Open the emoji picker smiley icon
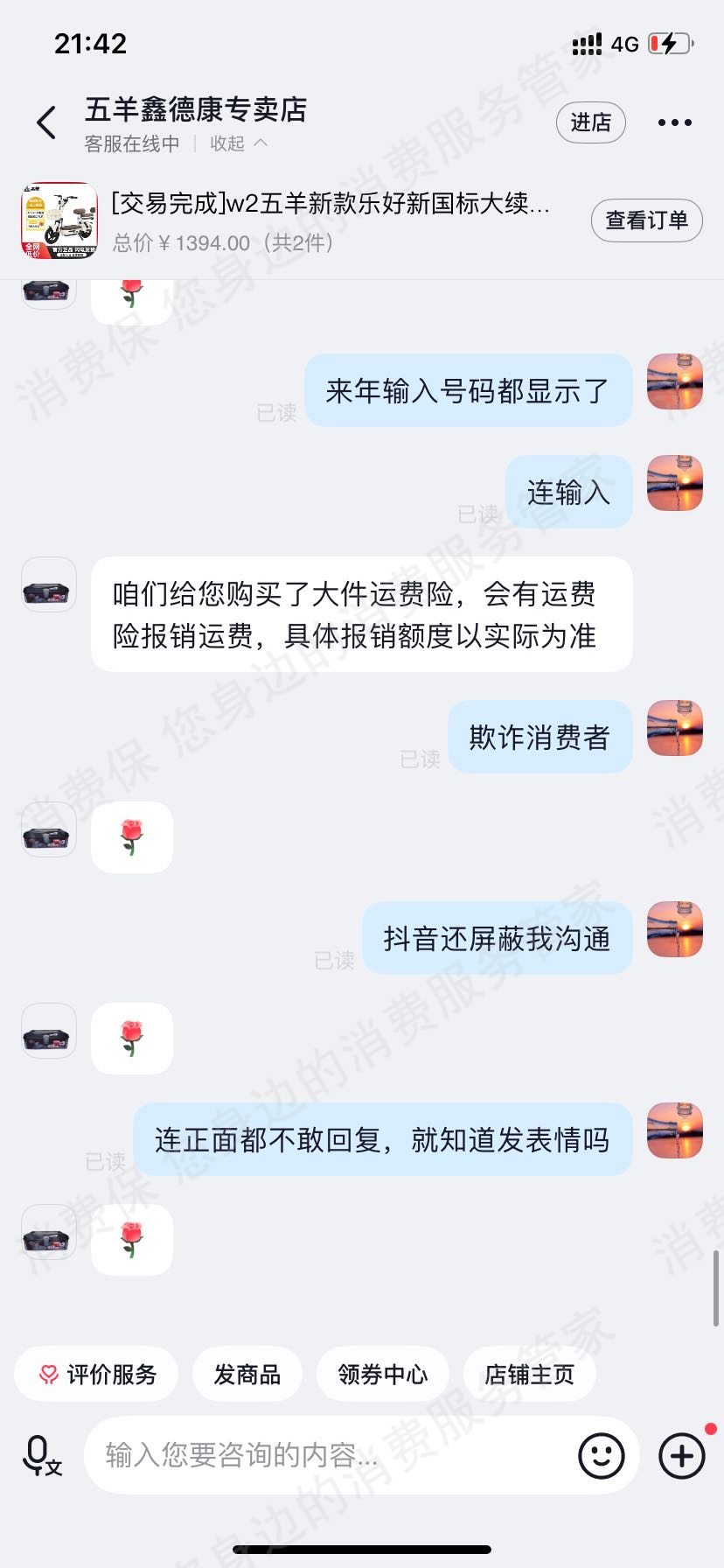The width and height of the screenshot is (724, 1568). 602,1454
